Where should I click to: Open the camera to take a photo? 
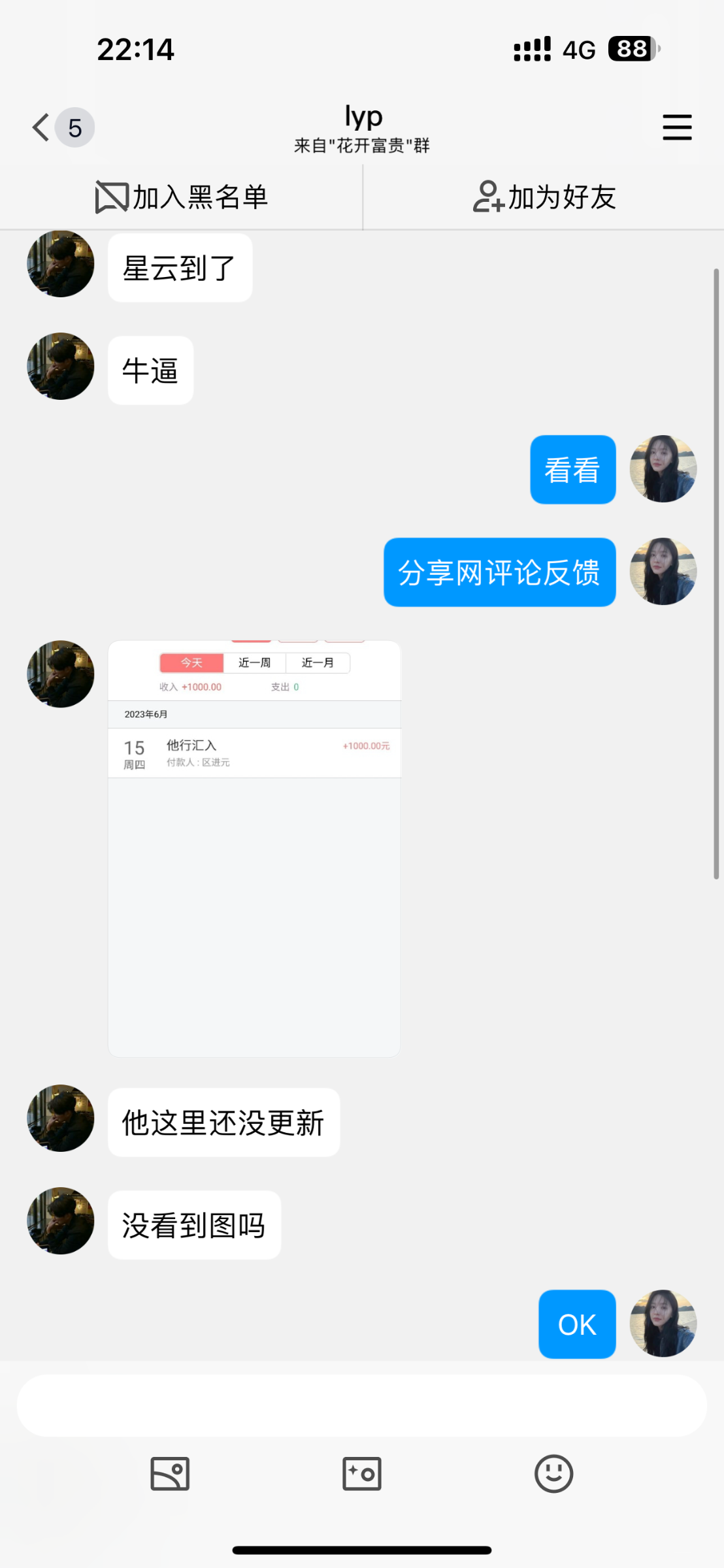(362, 1474)
